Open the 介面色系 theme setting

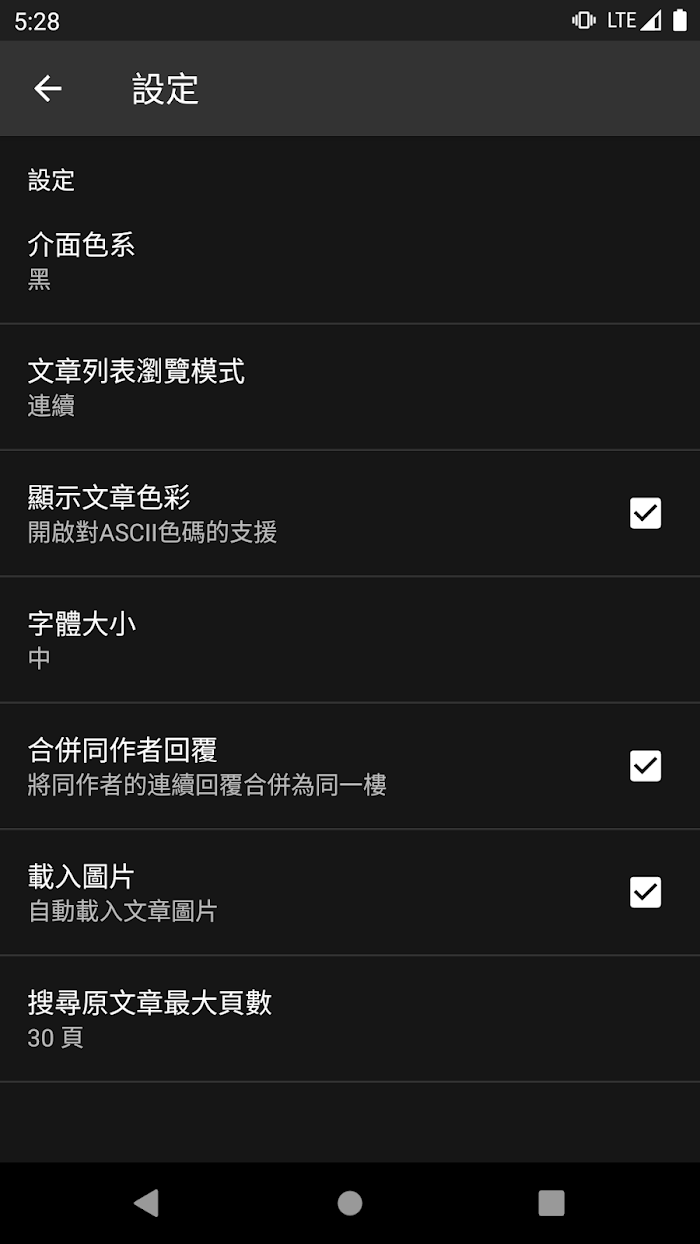point(350,261)
